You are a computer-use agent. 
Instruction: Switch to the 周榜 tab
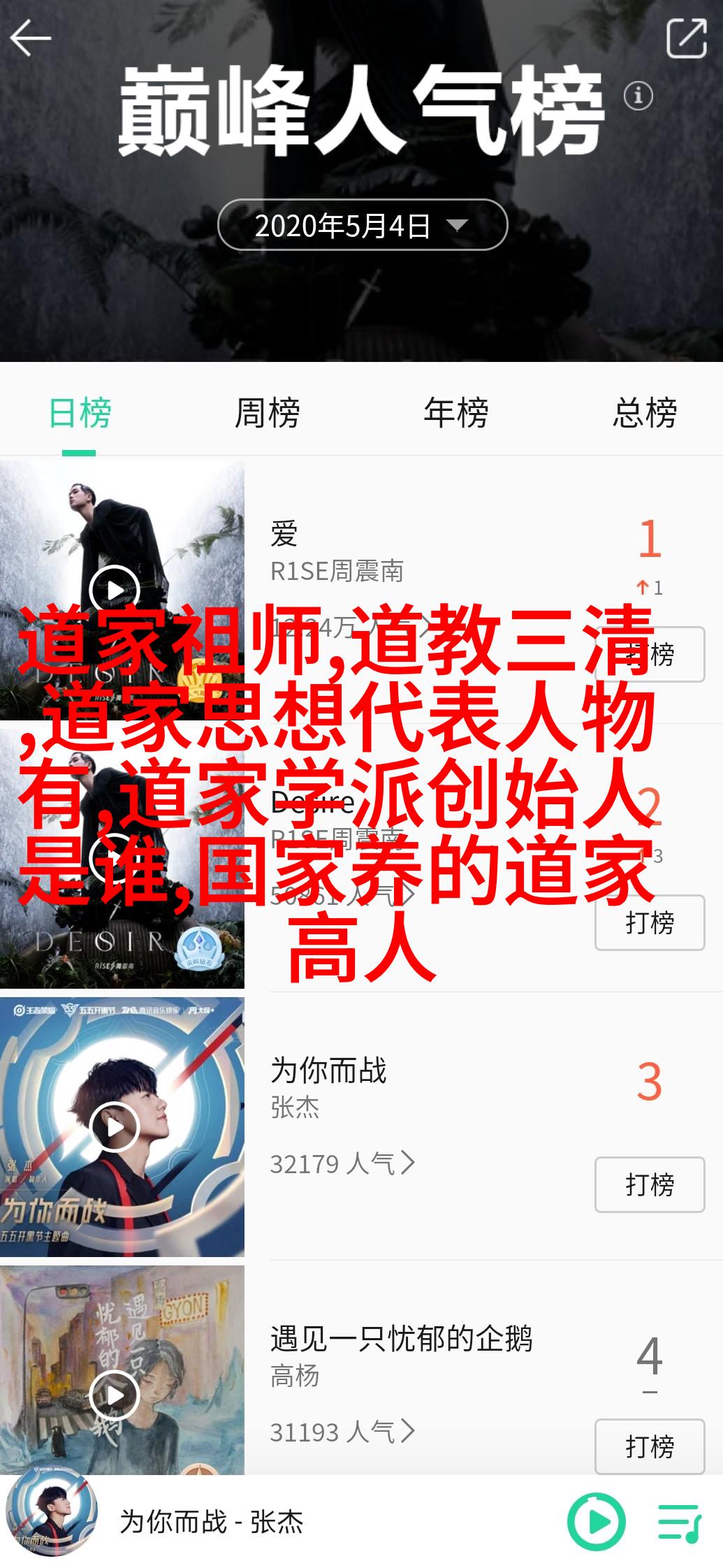click(268, 413)
